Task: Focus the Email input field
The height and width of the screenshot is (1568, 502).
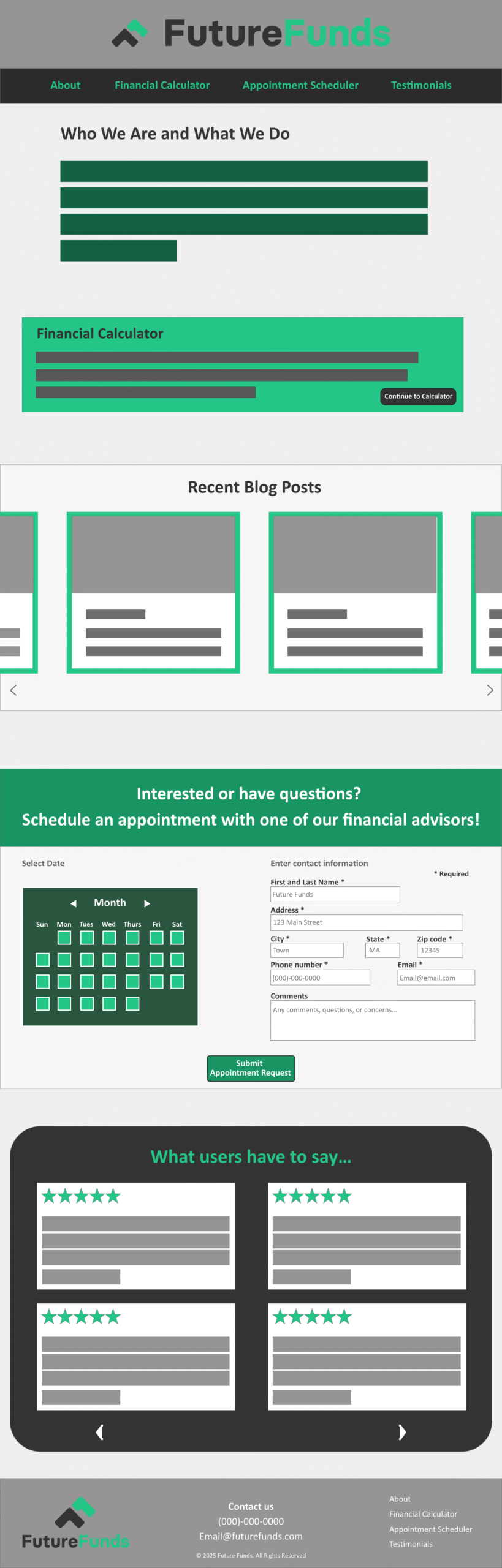Action: 436,978
